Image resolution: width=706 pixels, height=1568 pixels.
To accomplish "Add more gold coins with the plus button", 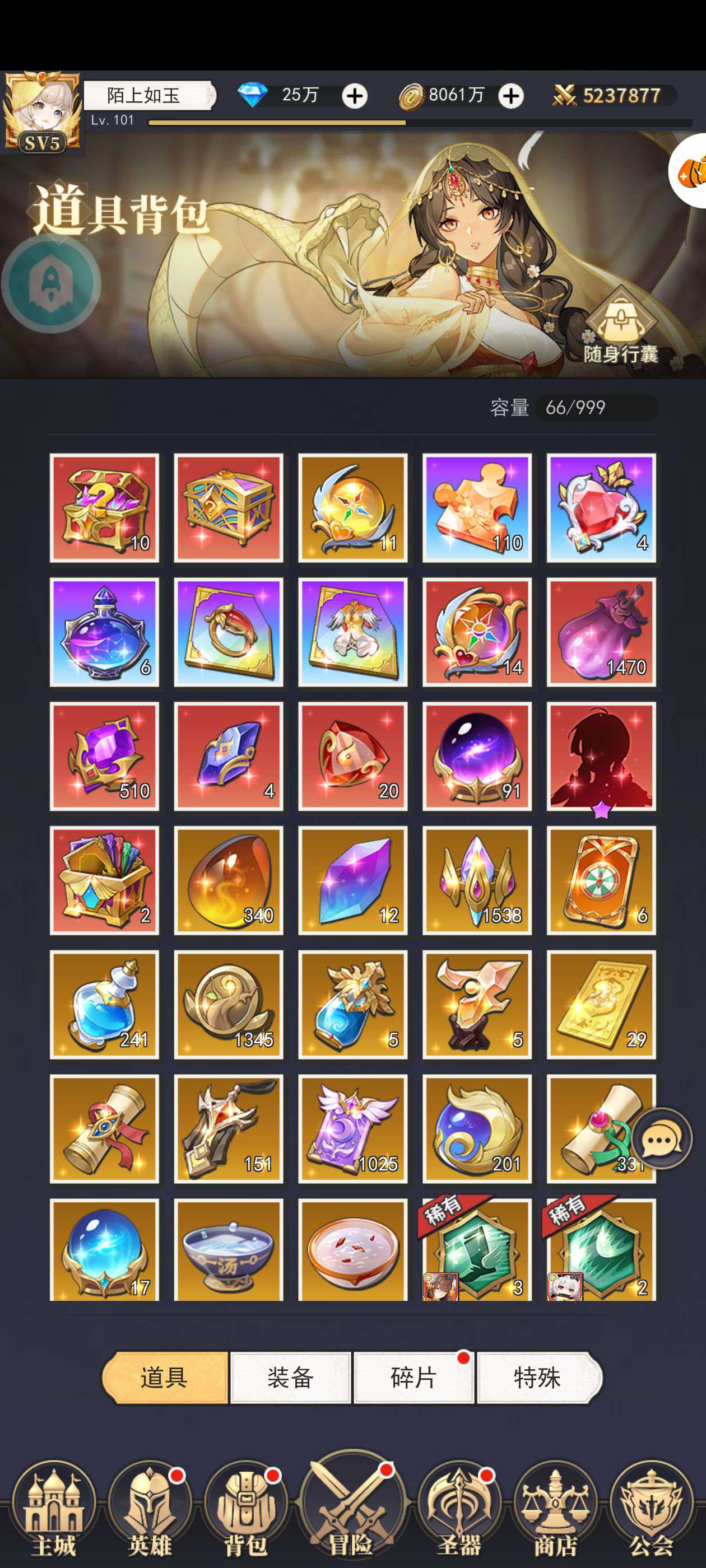I will [x=511, y=96].
